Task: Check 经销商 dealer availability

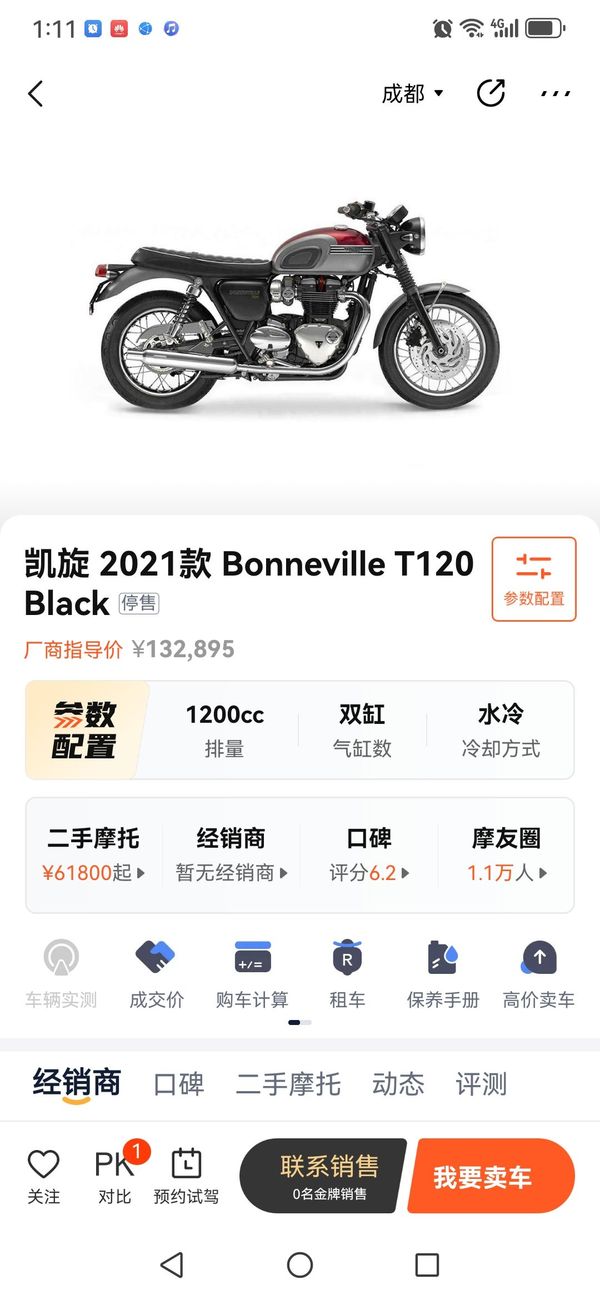Action: point(231,855)
